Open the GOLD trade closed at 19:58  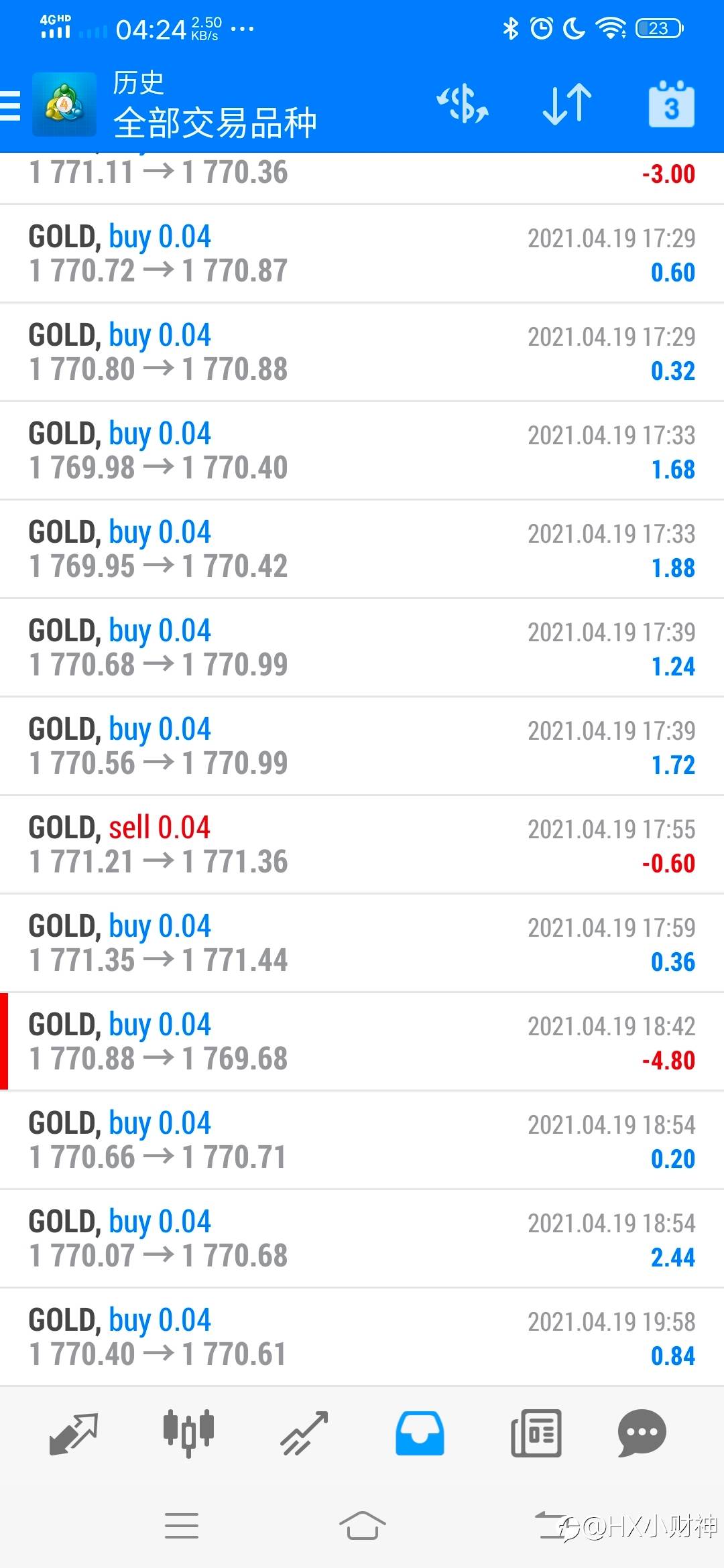[362, 1337]
